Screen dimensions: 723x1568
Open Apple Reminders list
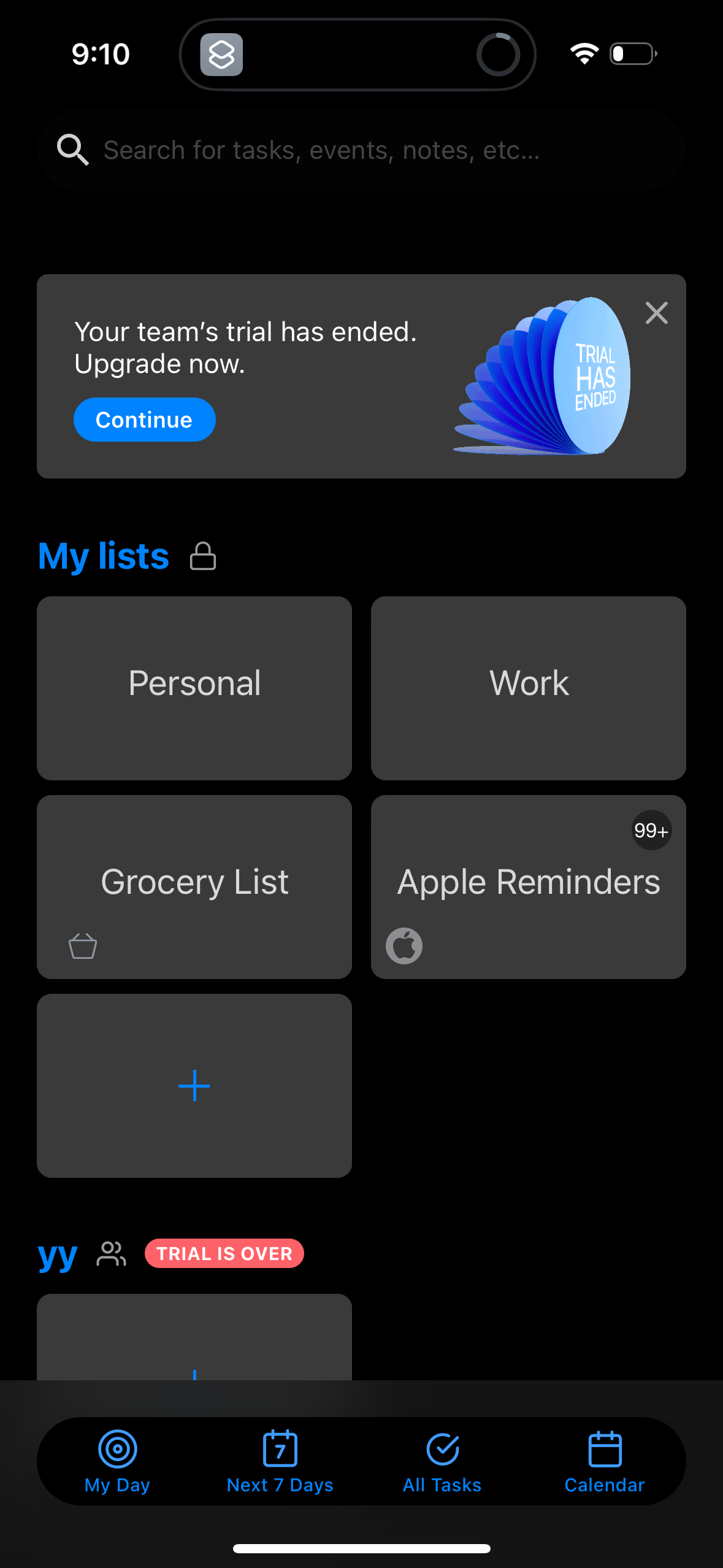(528, 882)
